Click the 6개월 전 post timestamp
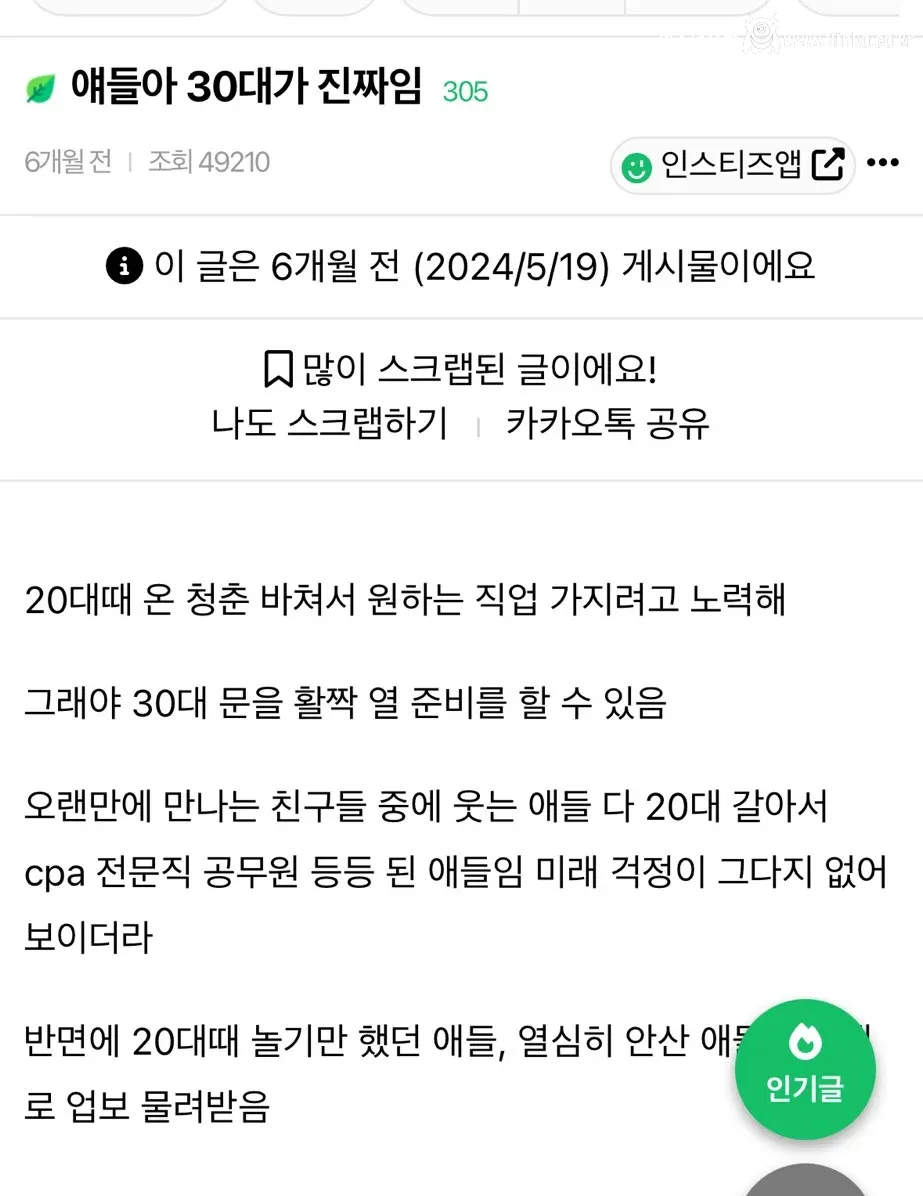Viewport: 923px width, 1196px height. [67, 161]
